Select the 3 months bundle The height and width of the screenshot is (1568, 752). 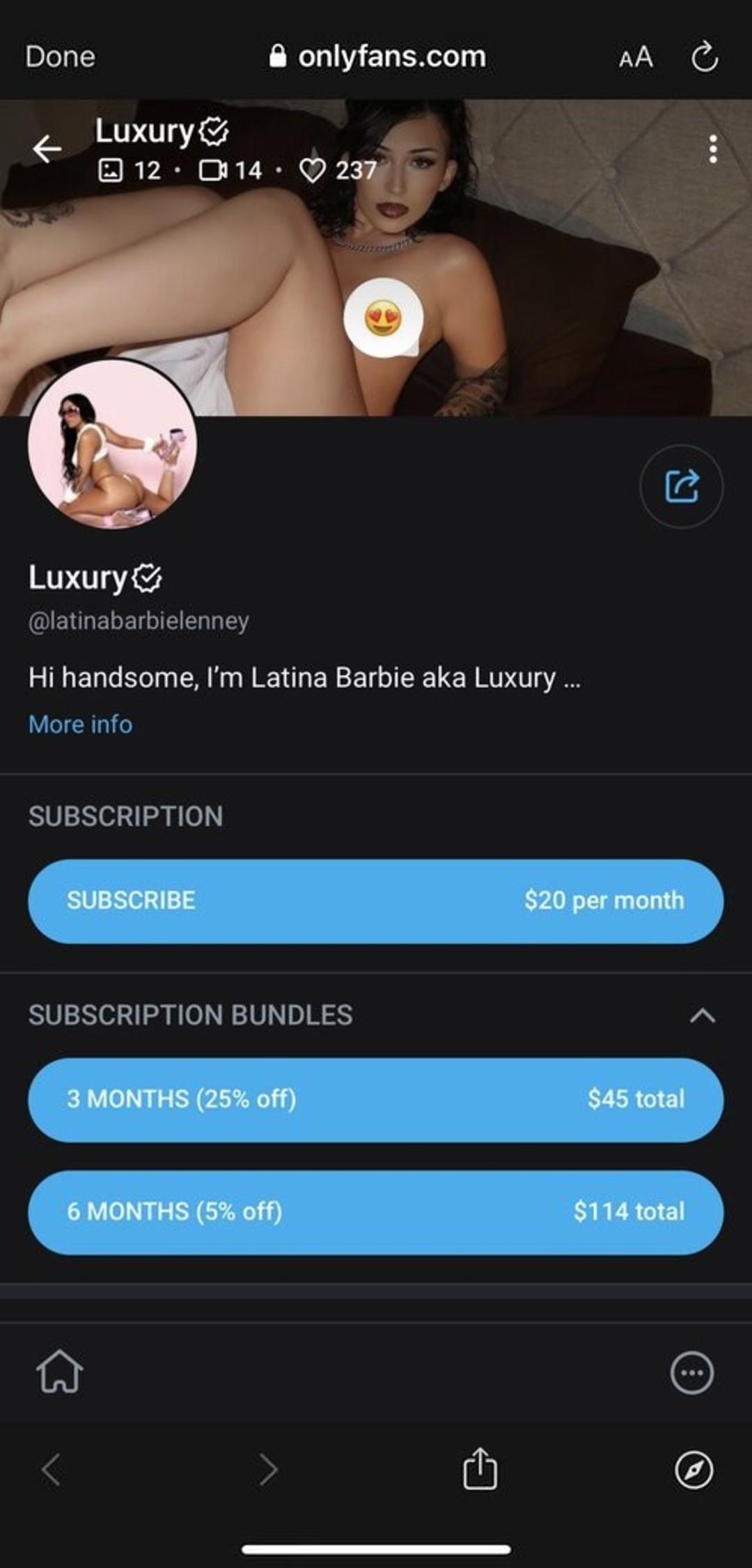tap(375, 1099)
